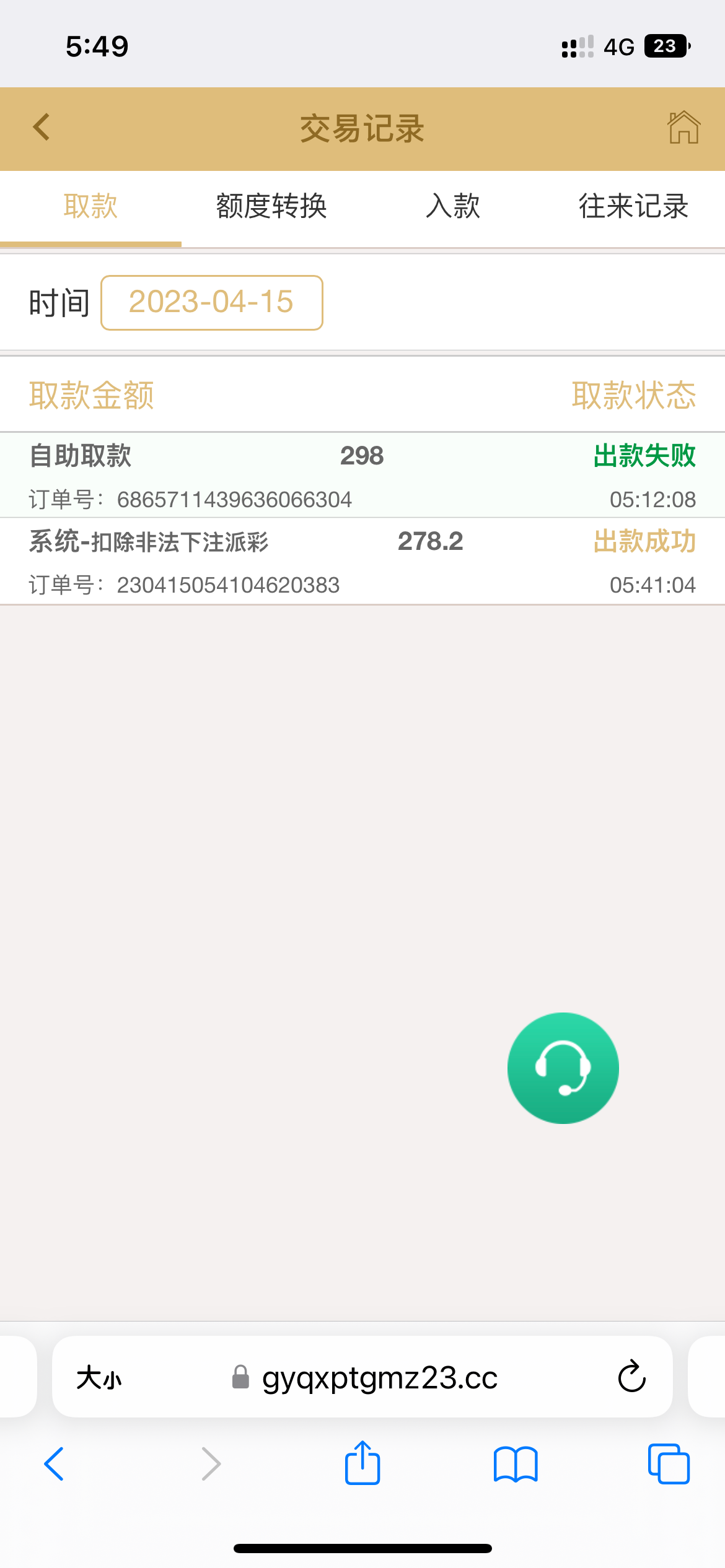This screenshot has height=1568, width=725.
Task: Open the Safari tab switcher icon
Action: pyautogui.click(x=669, y=1465)
